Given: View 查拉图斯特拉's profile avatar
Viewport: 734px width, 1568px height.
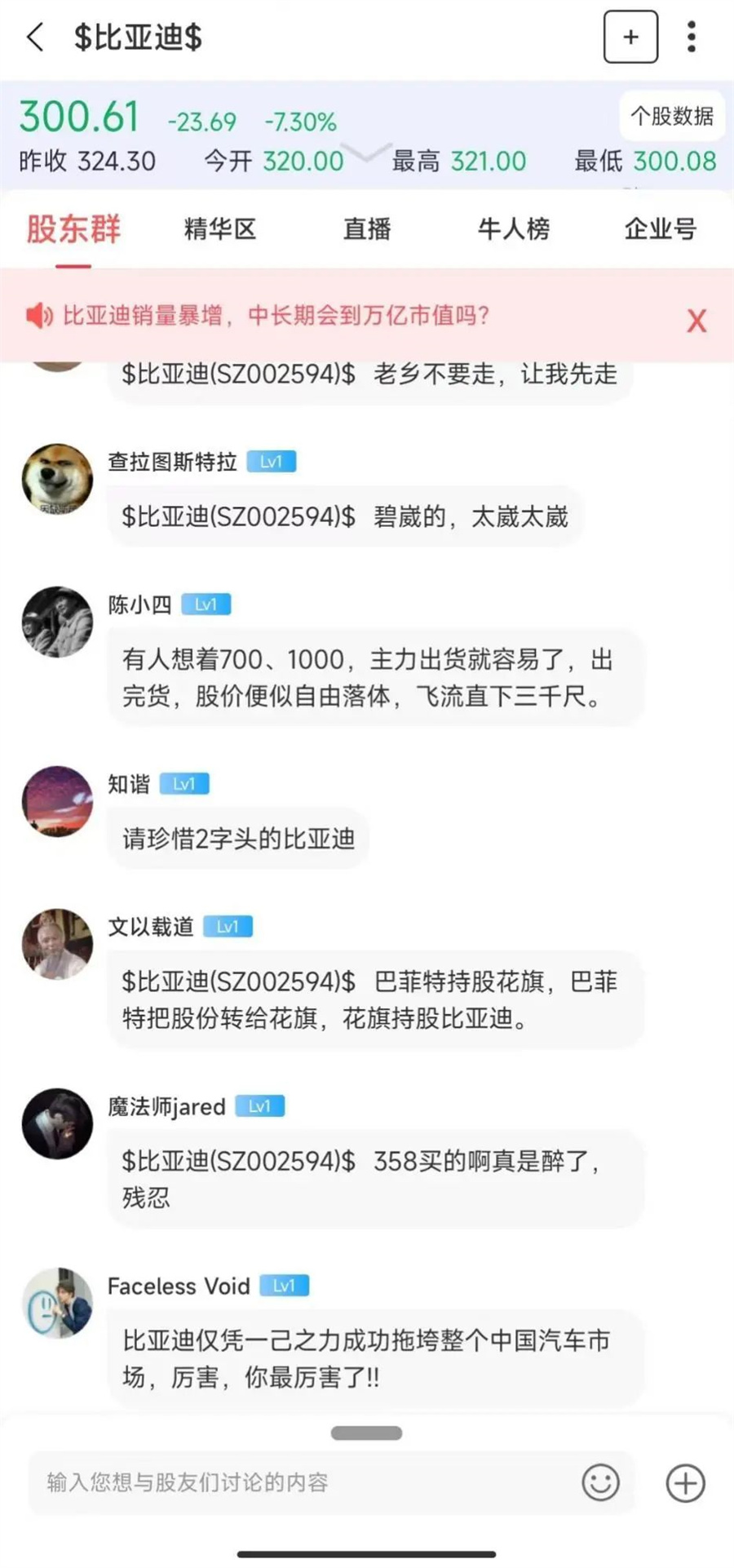Looking at the screenshot, I should click(x=57, y=479).
